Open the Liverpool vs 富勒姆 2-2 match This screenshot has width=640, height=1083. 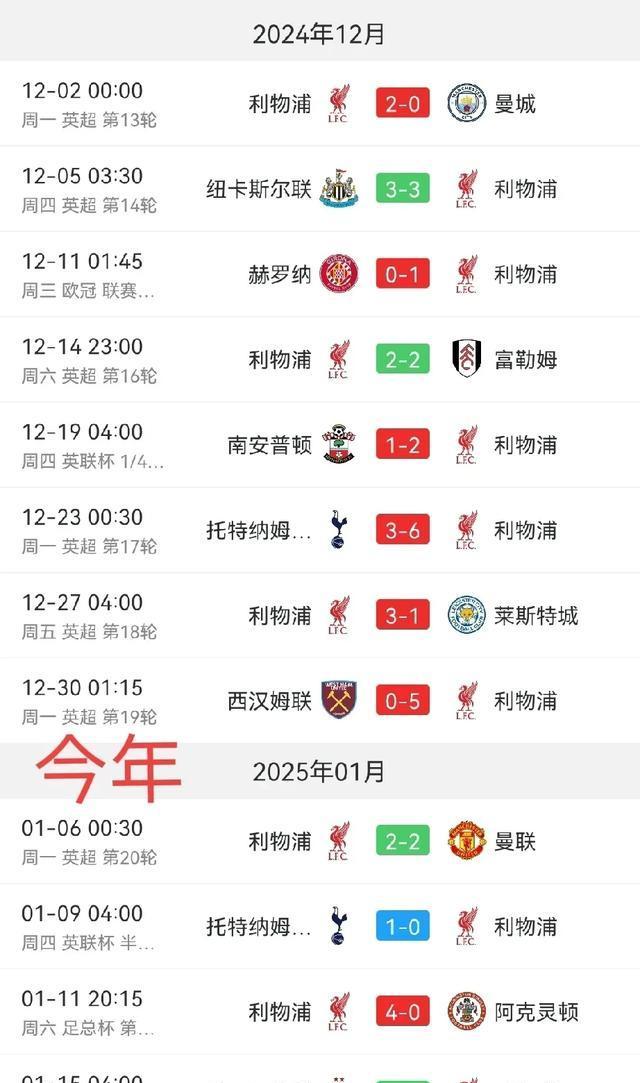click(402, 359)
